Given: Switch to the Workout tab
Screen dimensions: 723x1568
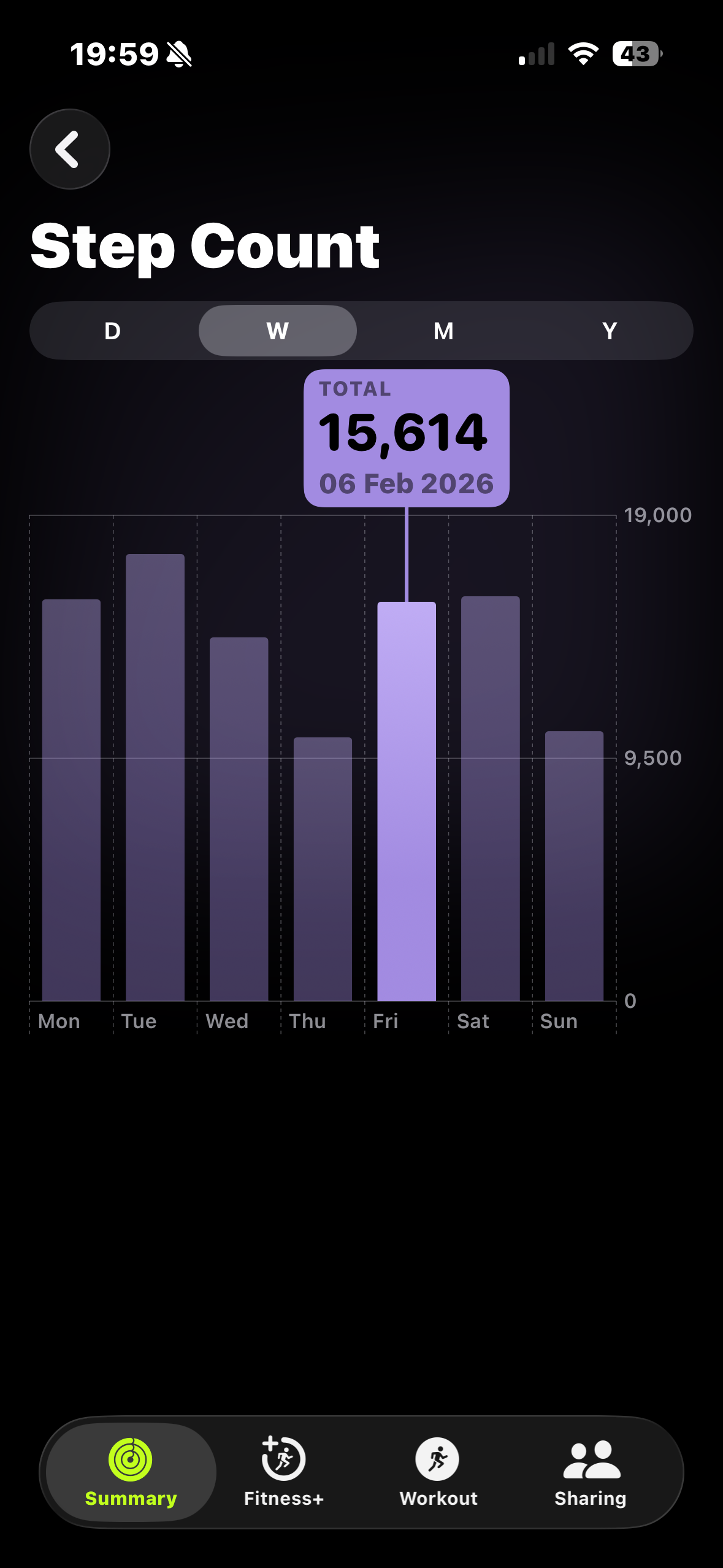Looking at the screenshot, I should [438, 1472].
